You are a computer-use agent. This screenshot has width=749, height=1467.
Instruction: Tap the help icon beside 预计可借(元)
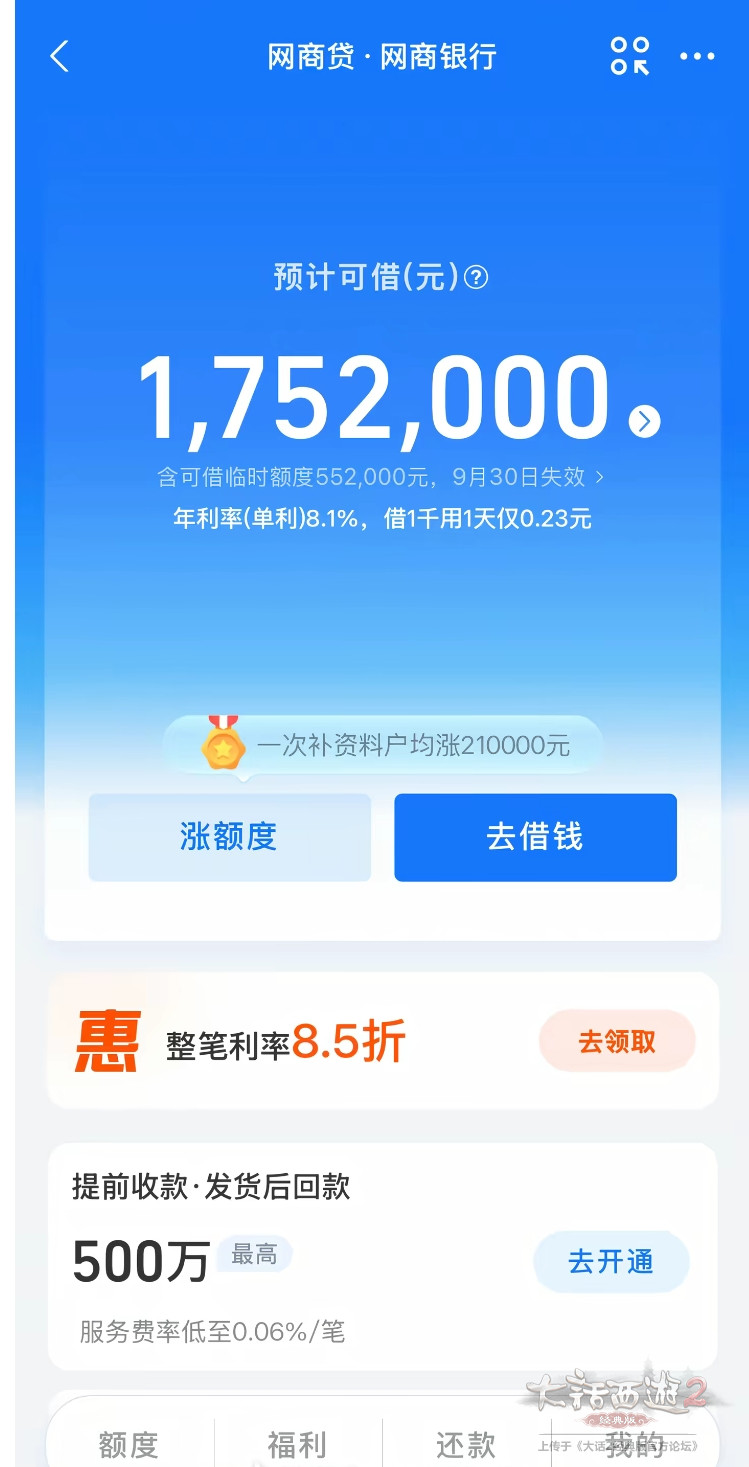[478, 277]
